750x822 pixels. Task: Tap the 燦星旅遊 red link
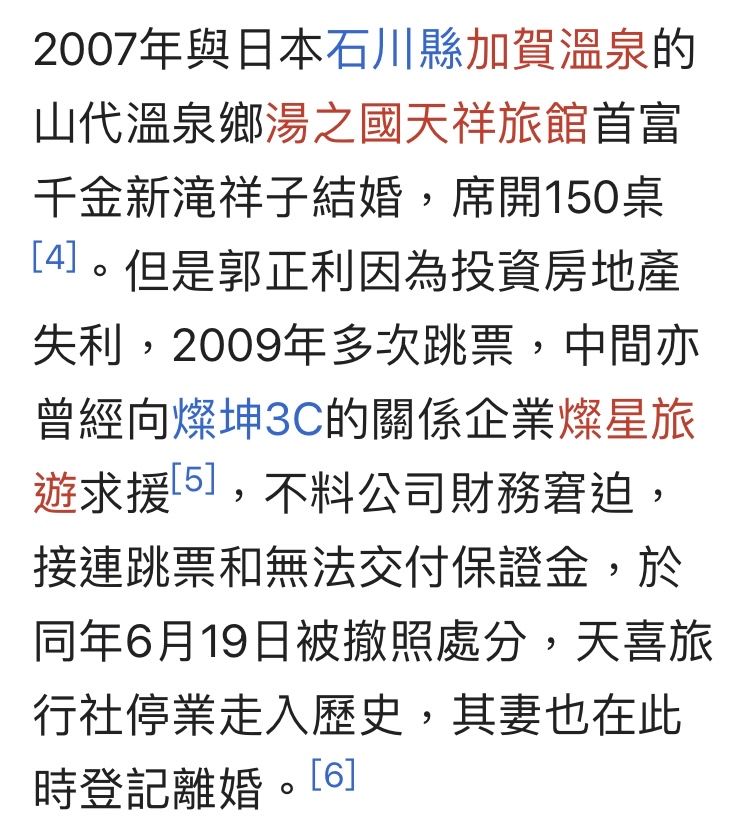[x=625, y=419]
